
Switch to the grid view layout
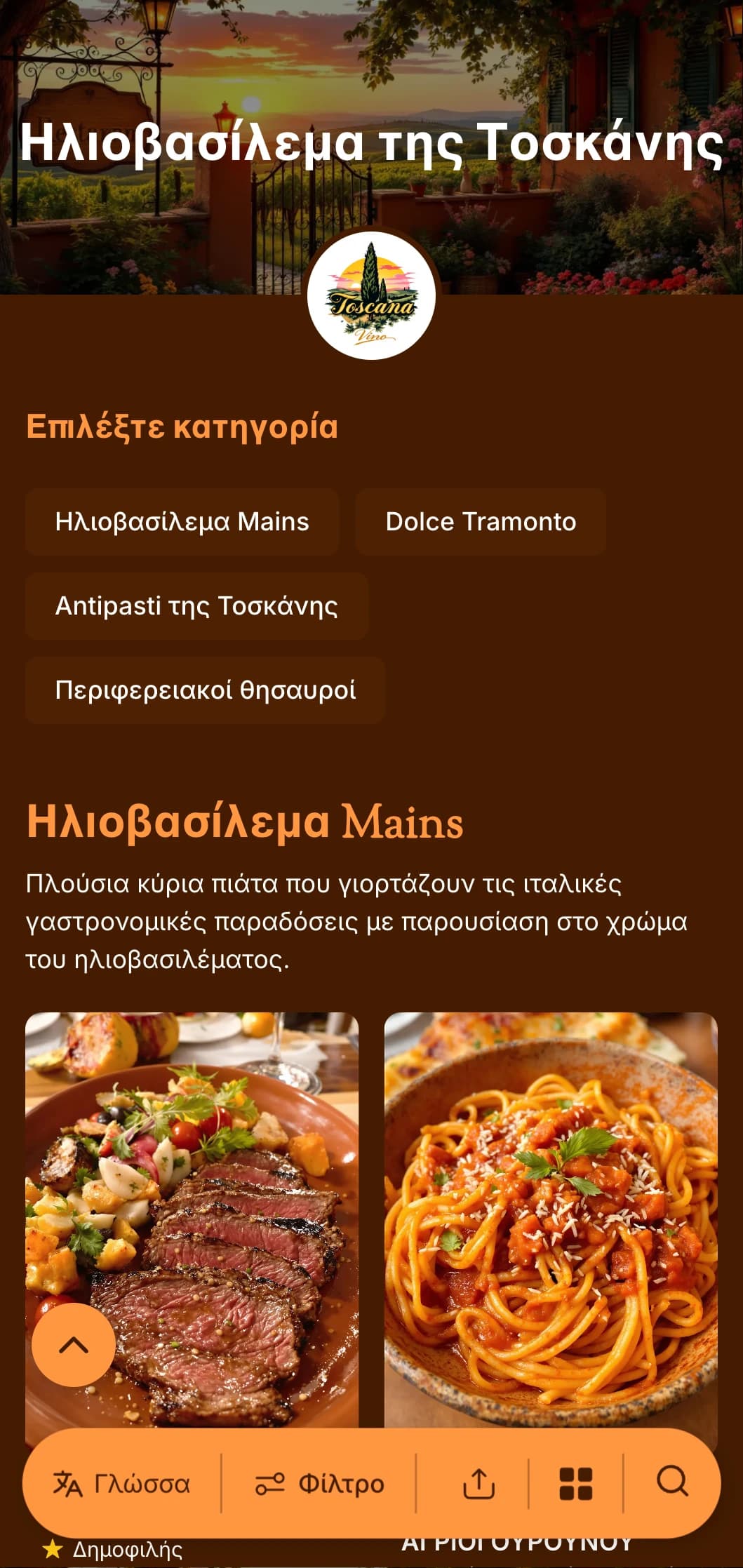(x=575, y=1484)
